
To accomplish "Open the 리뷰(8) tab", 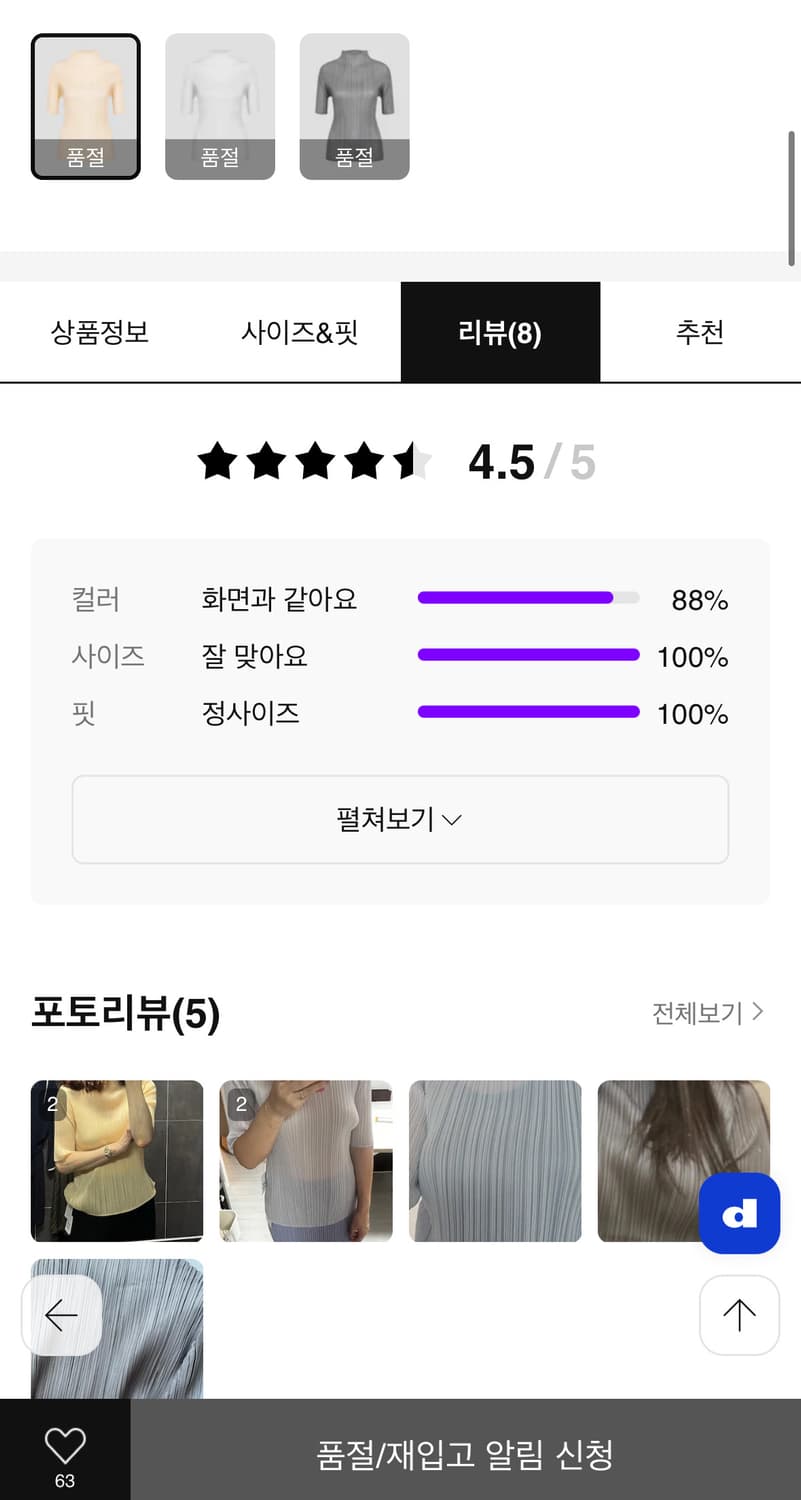I will click(x=500, y=331).
